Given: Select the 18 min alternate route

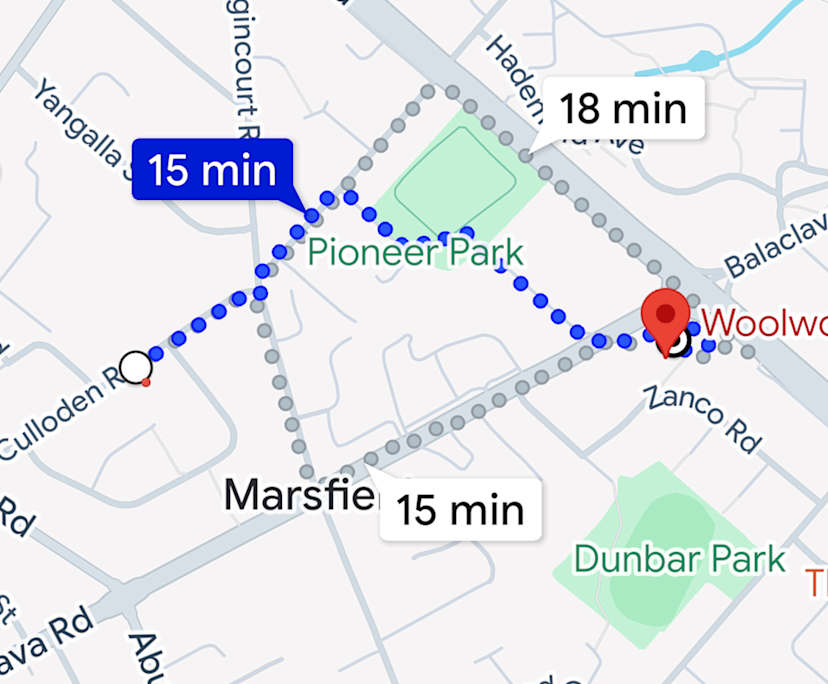Looking at the screenshot, I should click(x=623, y=109).
